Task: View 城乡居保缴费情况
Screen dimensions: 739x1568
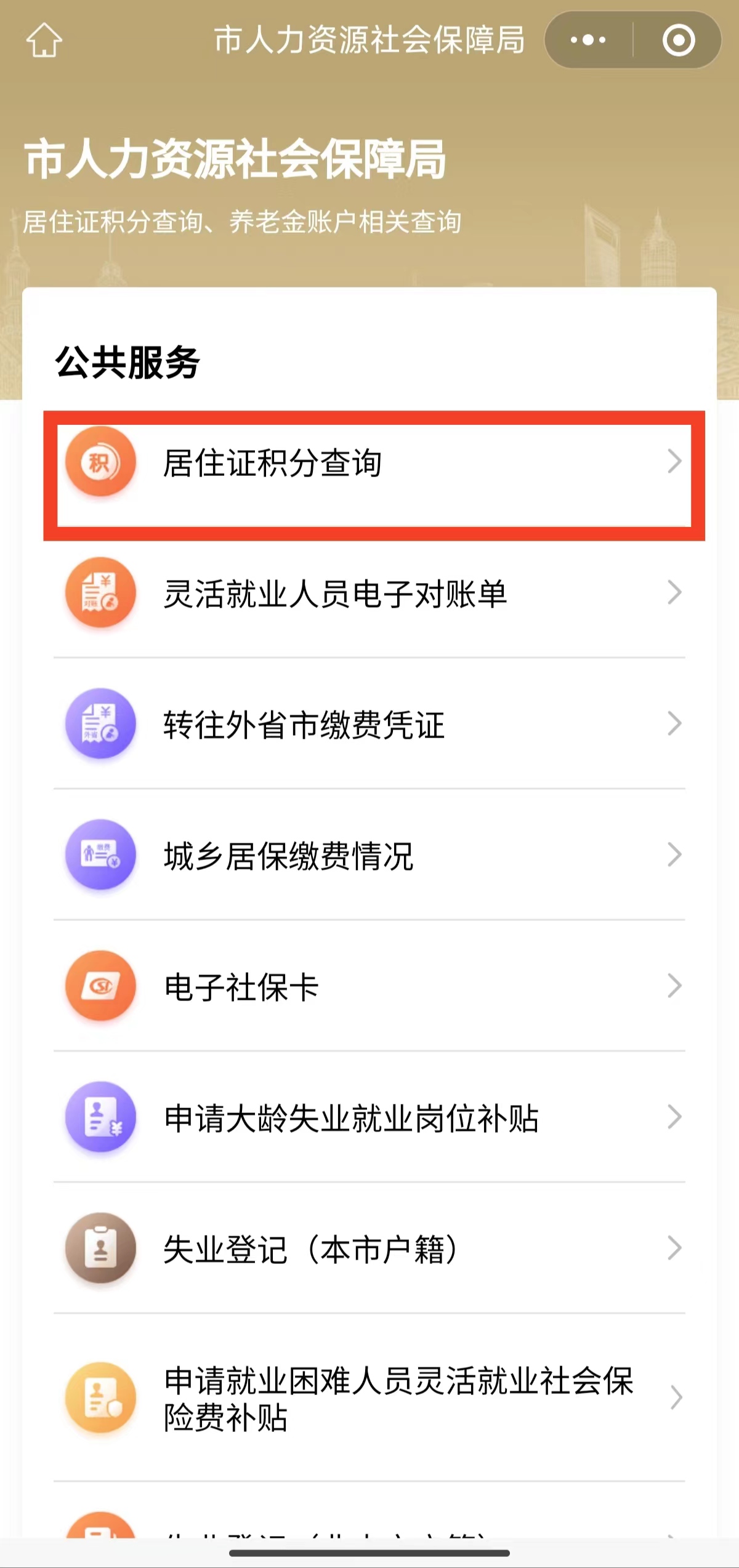Action: (369, 856)
